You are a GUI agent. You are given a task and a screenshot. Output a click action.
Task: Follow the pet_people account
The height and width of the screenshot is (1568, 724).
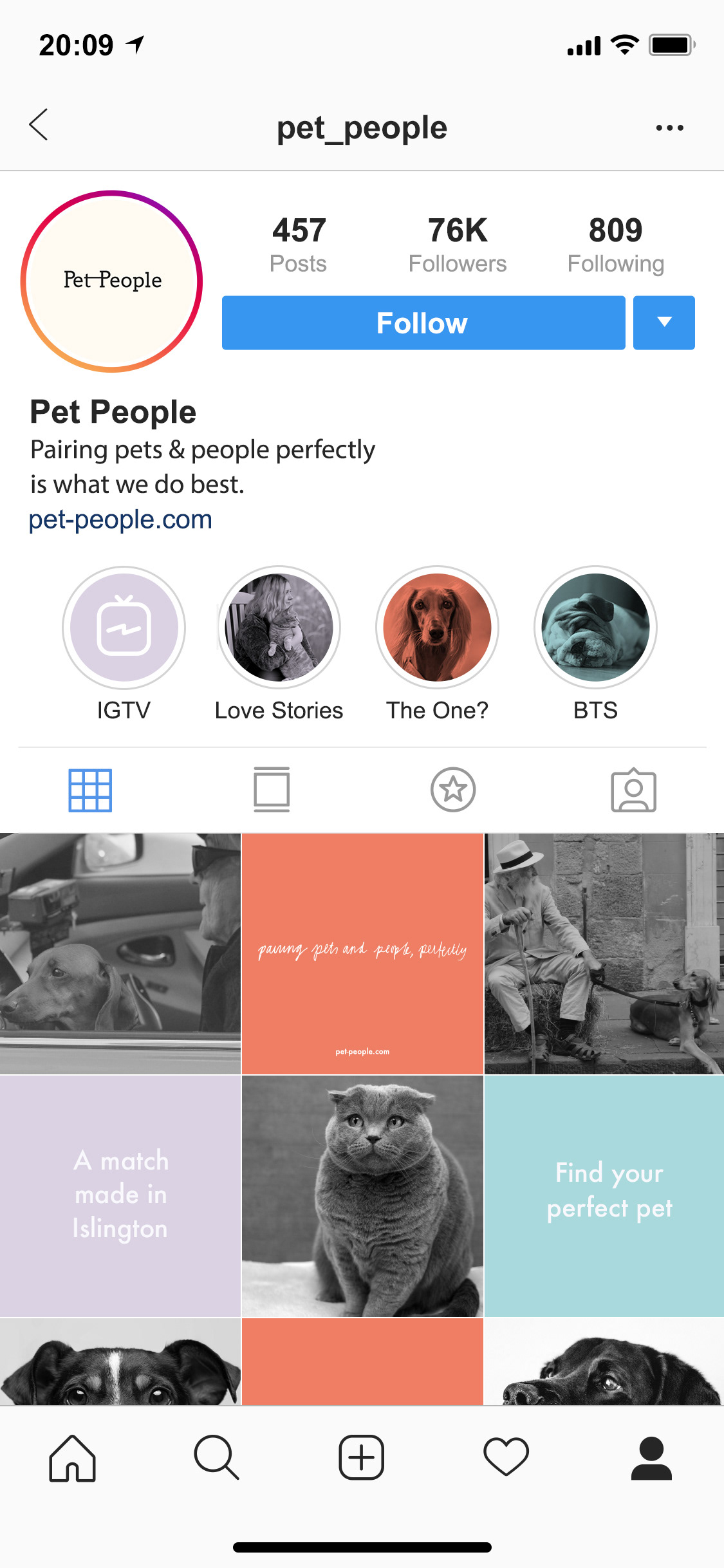coord(423,323)
